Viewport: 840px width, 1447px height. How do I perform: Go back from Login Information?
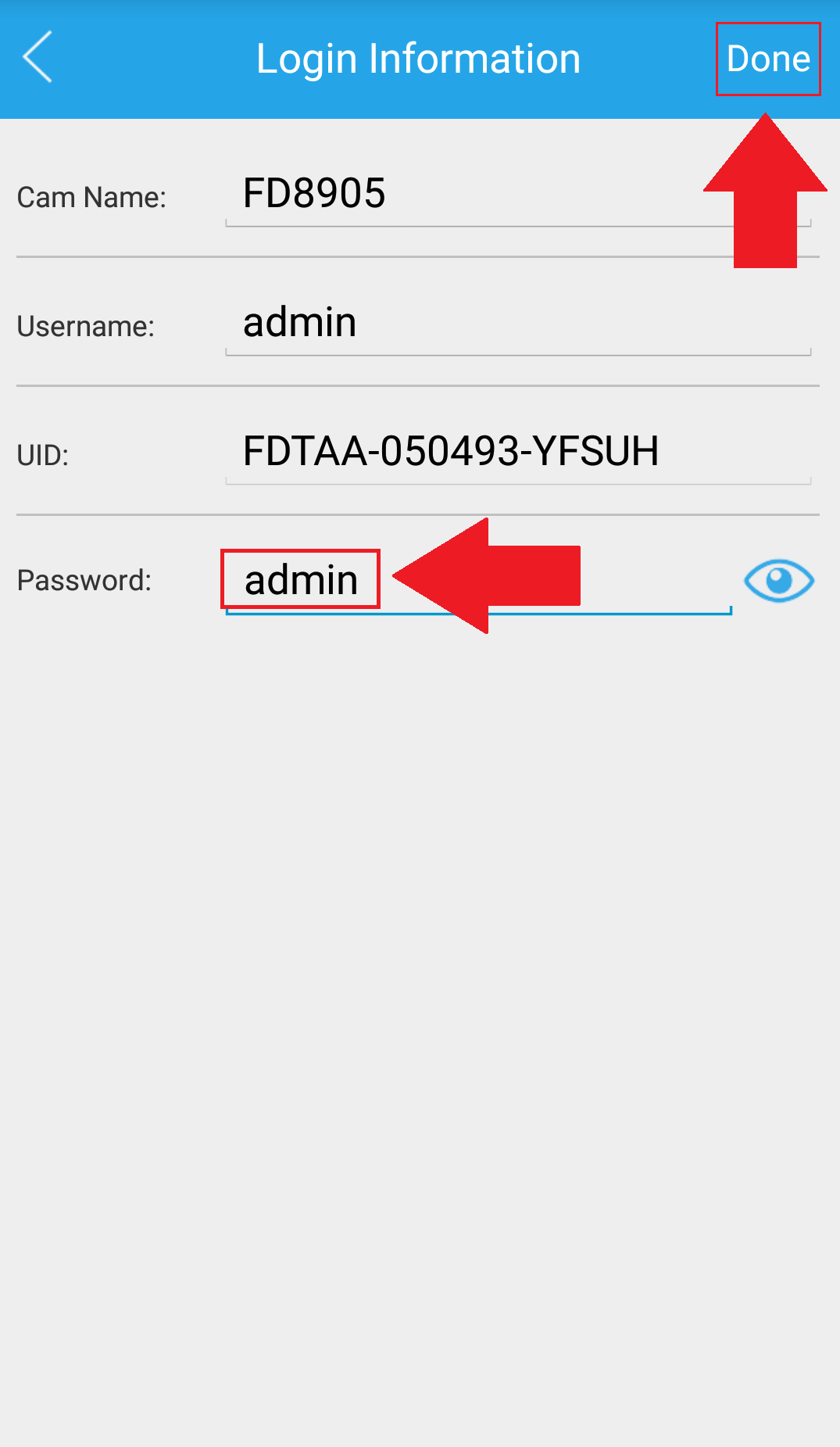tap(38, 57)
